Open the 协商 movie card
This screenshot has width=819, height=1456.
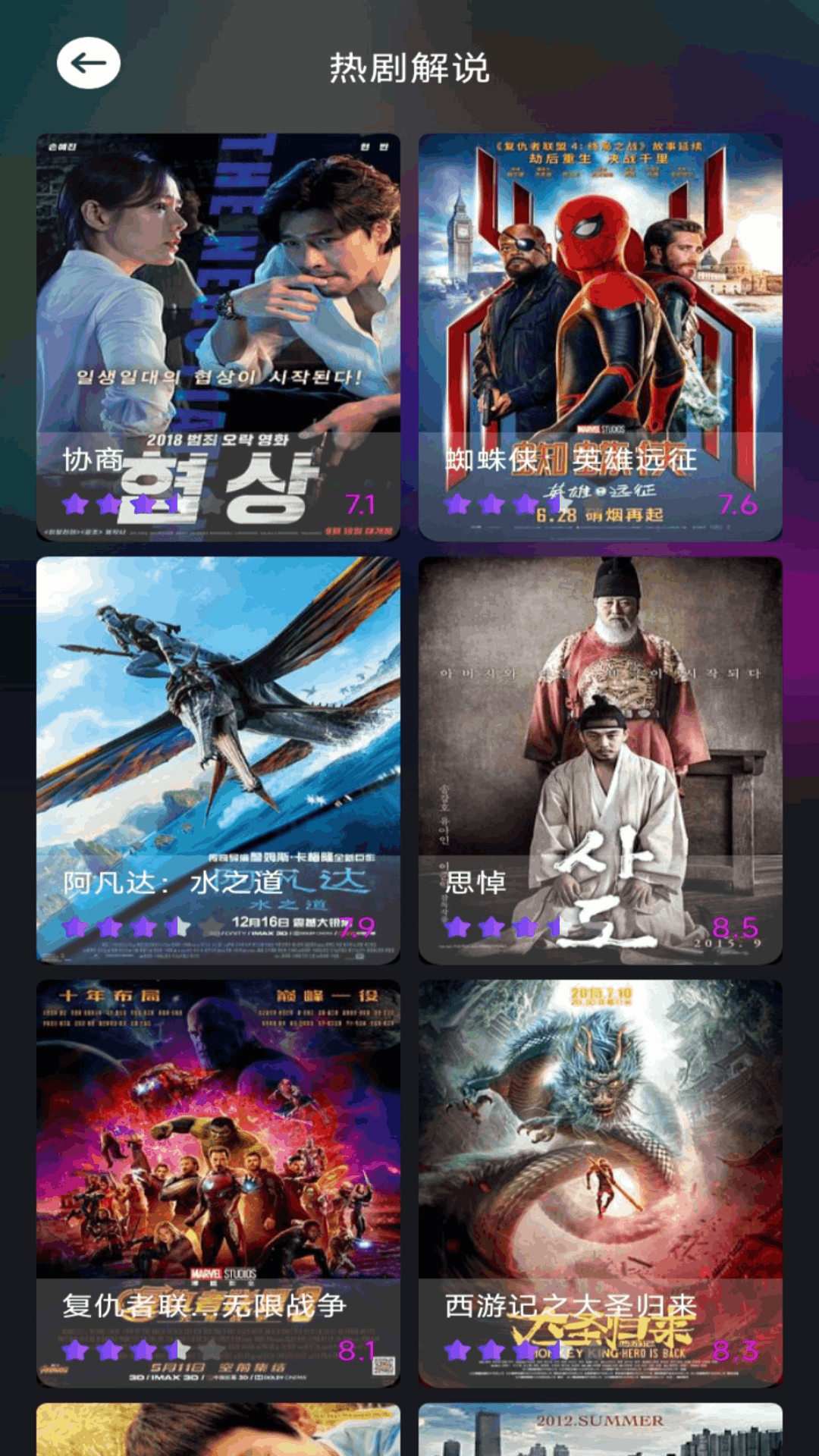coord(218,337)
